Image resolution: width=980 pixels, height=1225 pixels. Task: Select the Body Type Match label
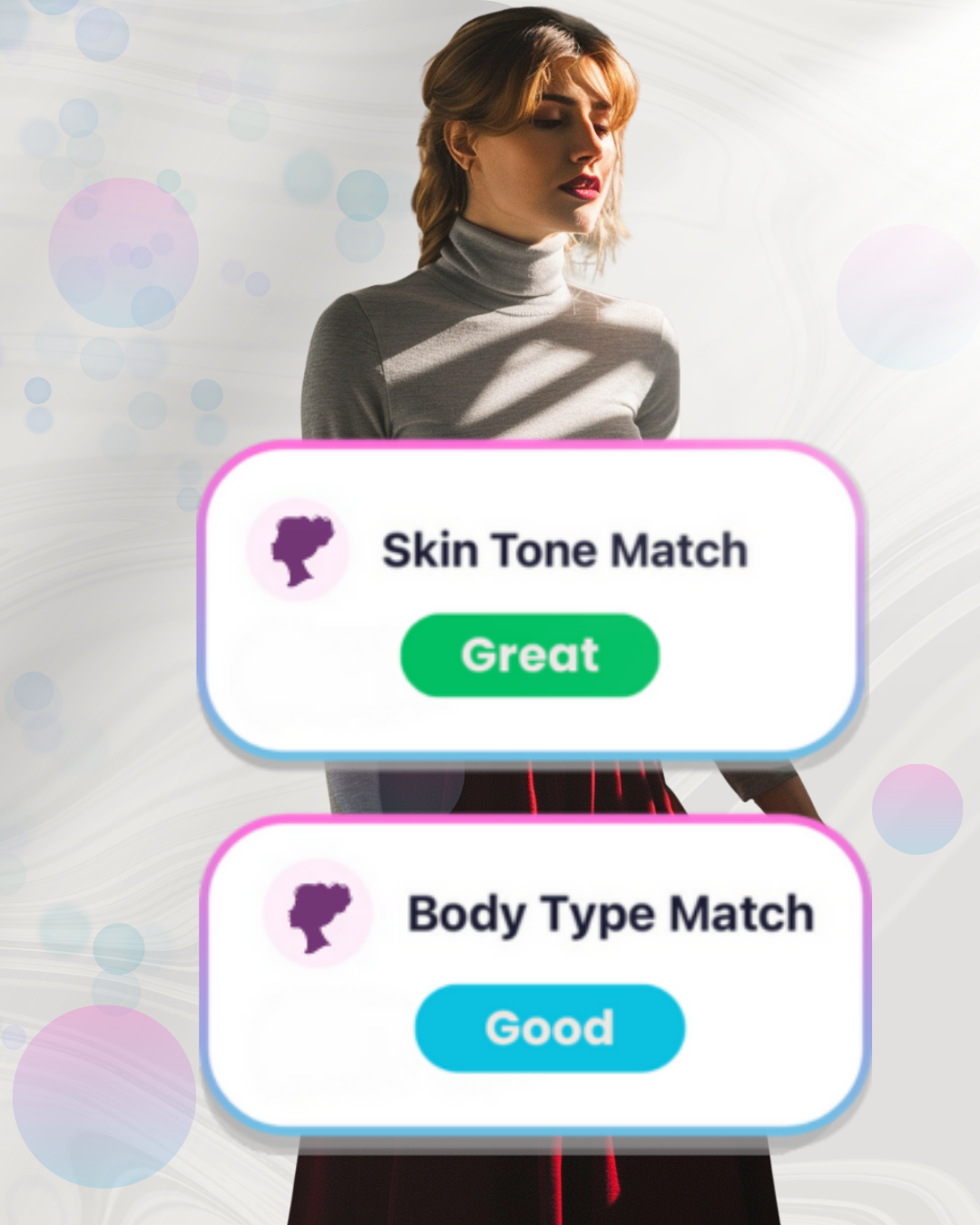pos(611,914)
